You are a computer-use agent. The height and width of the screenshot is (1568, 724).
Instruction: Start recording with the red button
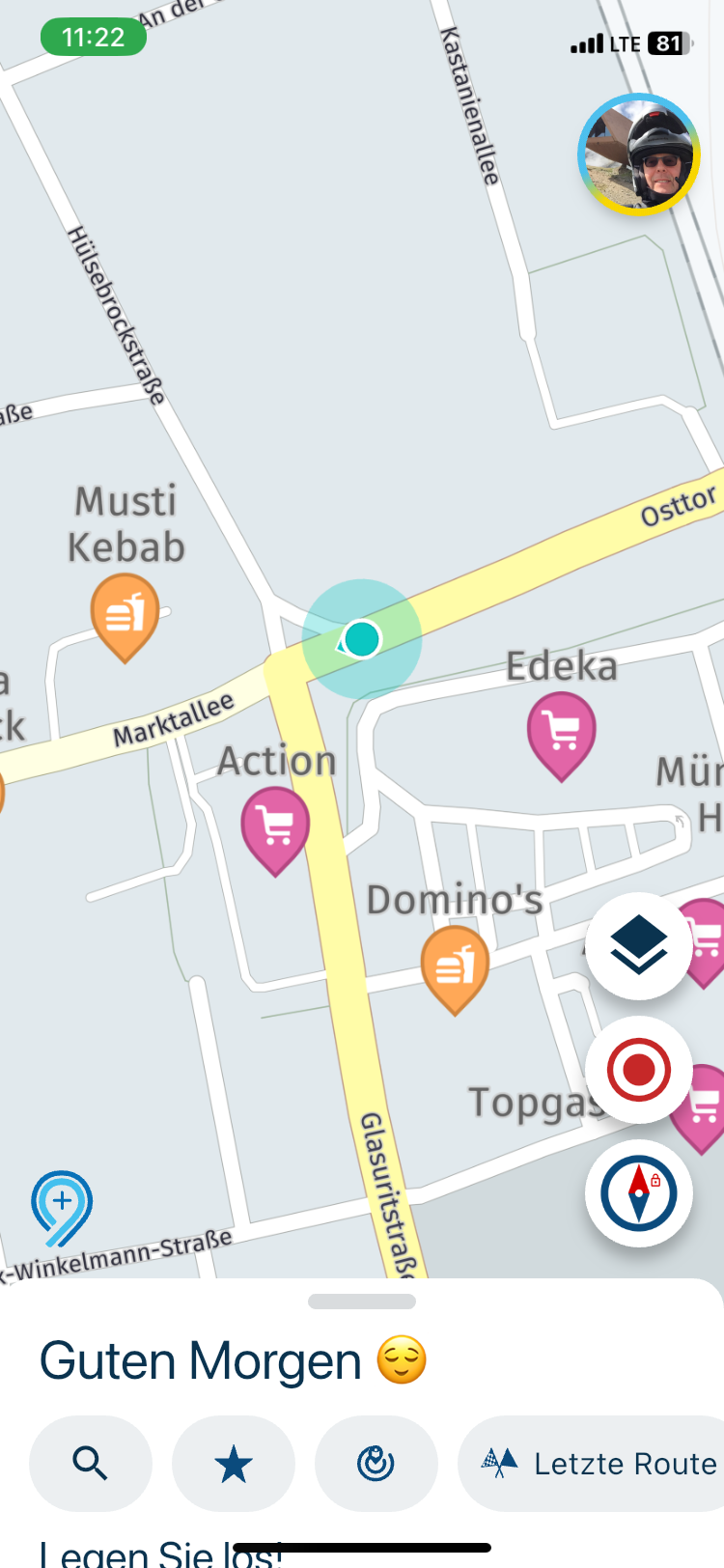click(x=638, y=1070)
